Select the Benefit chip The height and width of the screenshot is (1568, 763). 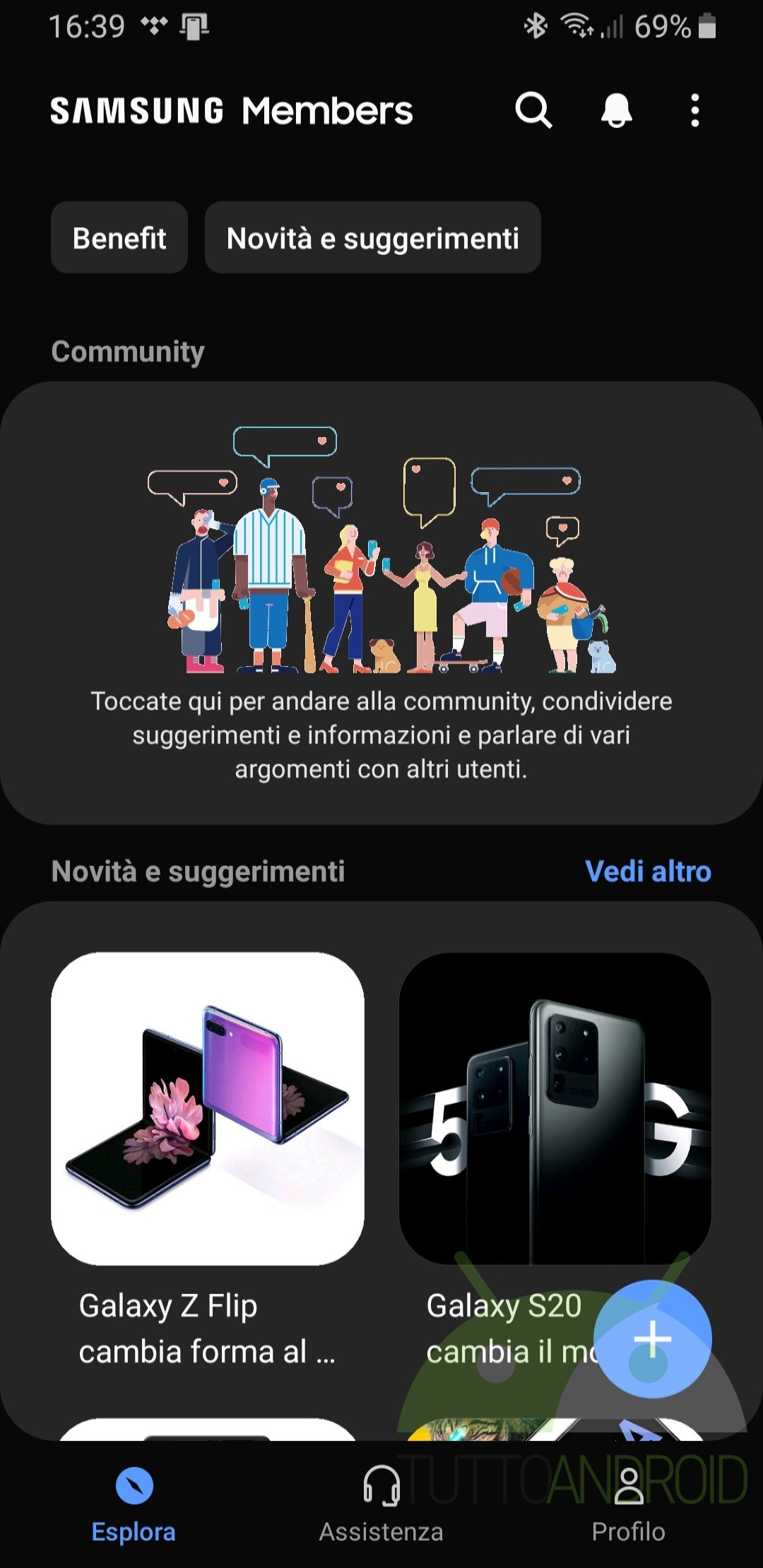pos(119,238)
